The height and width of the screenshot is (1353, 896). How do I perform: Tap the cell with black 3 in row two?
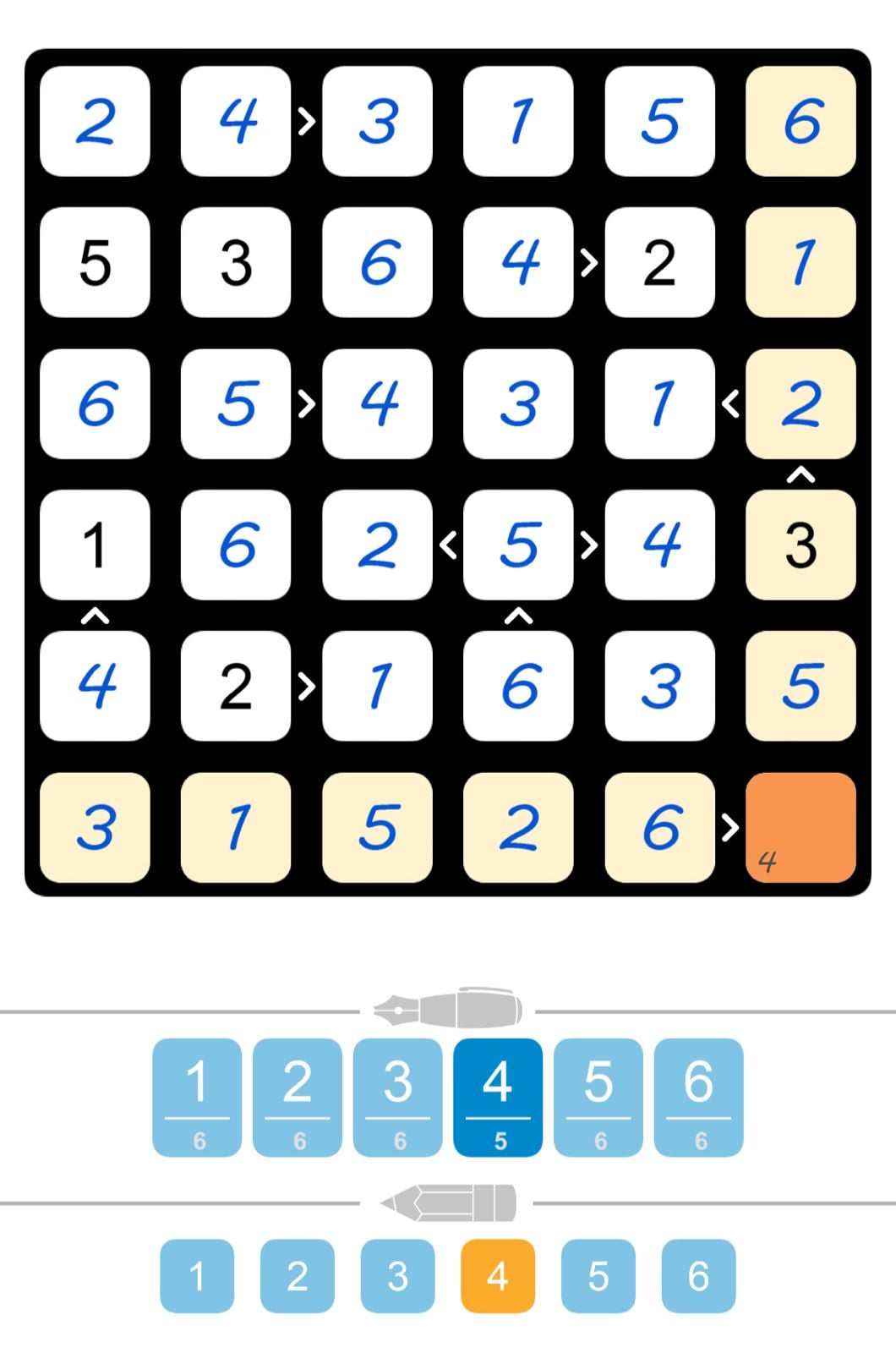(x=237, y=262)
